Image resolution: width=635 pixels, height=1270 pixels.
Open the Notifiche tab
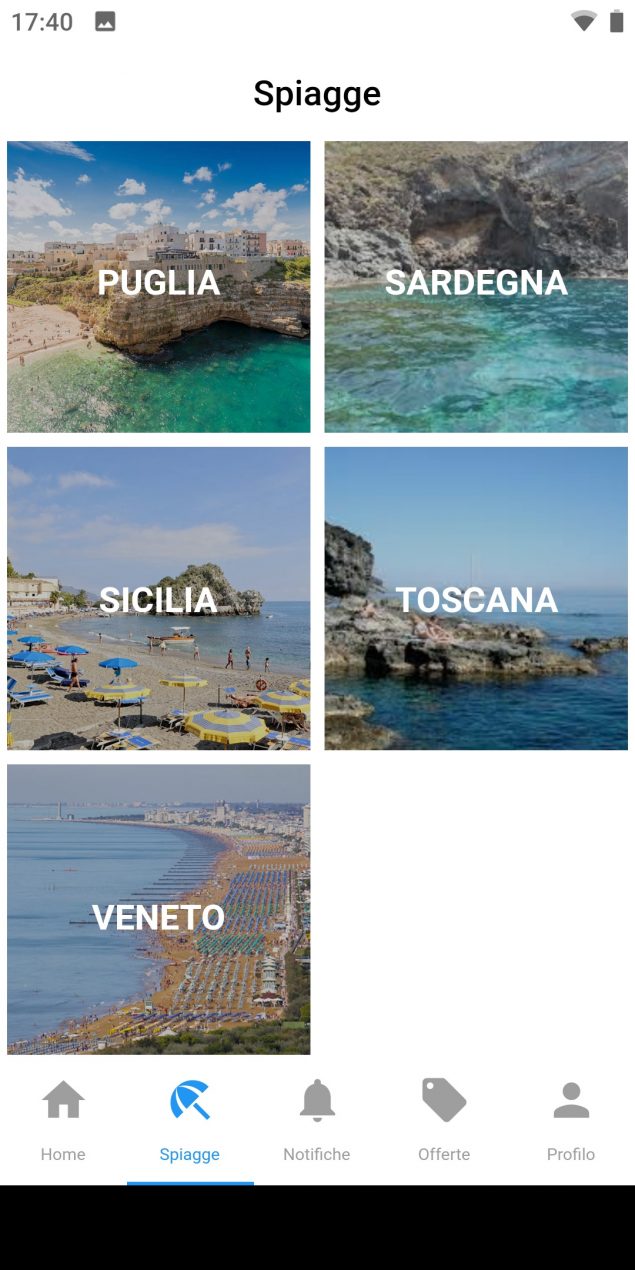[317, 1121]
